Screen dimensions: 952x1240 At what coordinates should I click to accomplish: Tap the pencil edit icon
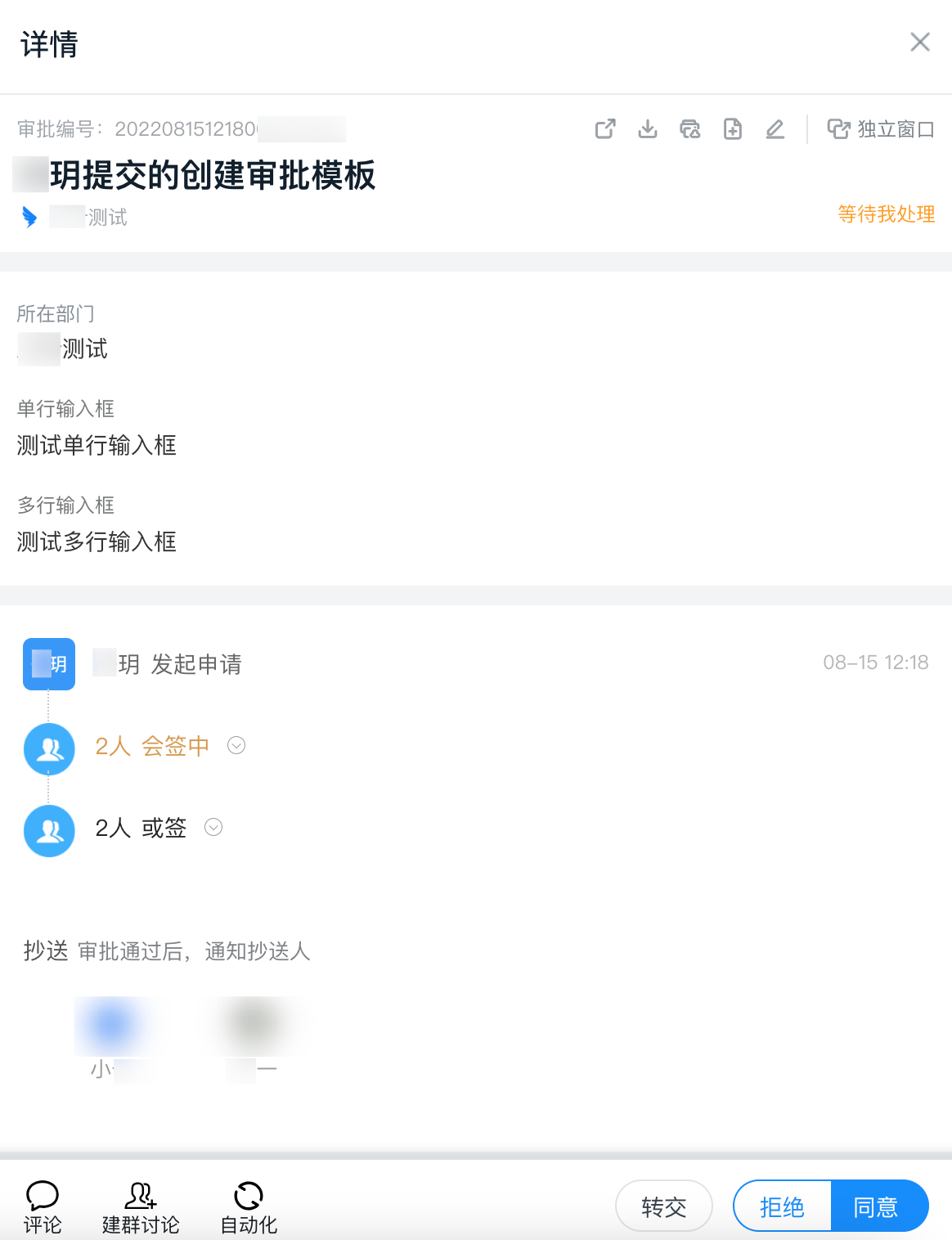775,129
